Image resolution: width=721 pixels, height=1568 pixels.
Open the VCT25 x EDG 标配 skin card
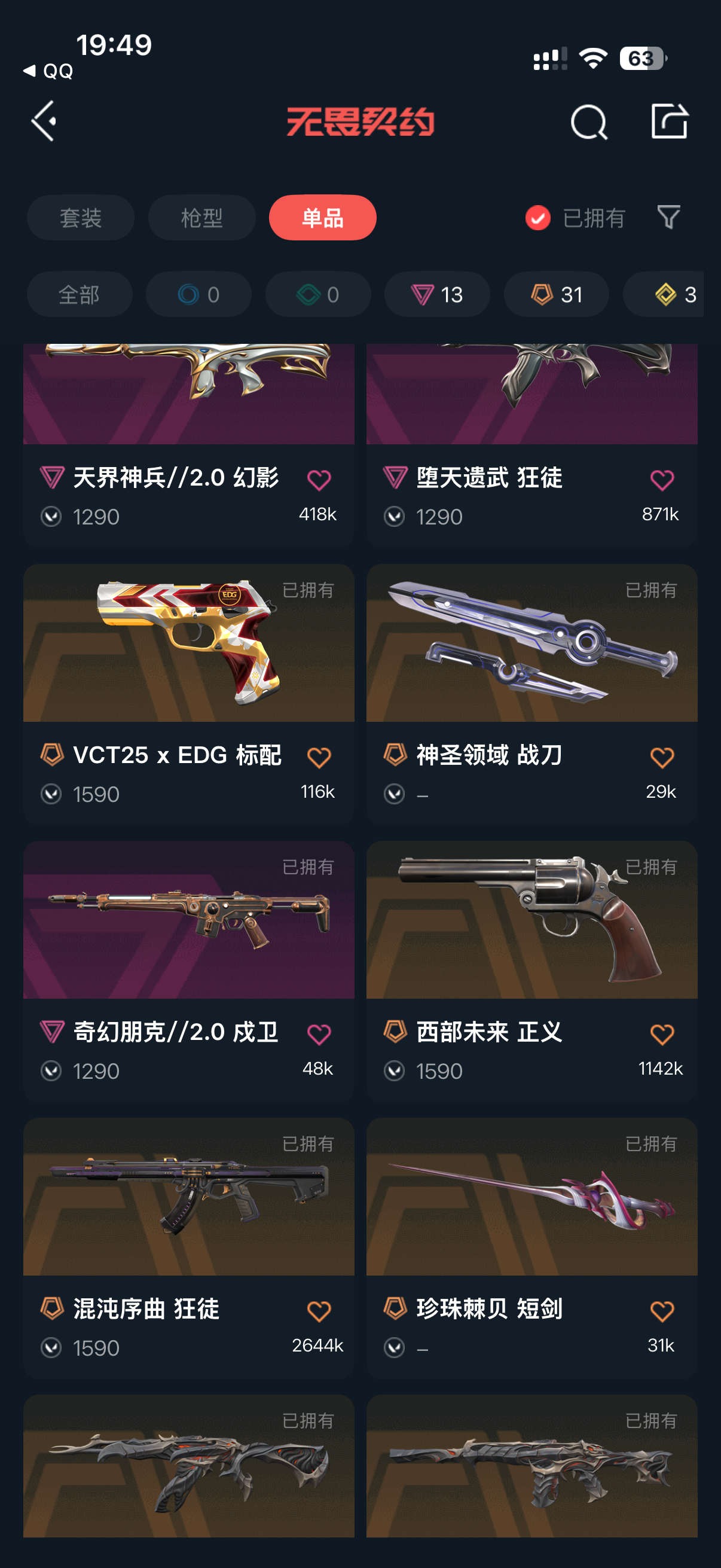188,694
